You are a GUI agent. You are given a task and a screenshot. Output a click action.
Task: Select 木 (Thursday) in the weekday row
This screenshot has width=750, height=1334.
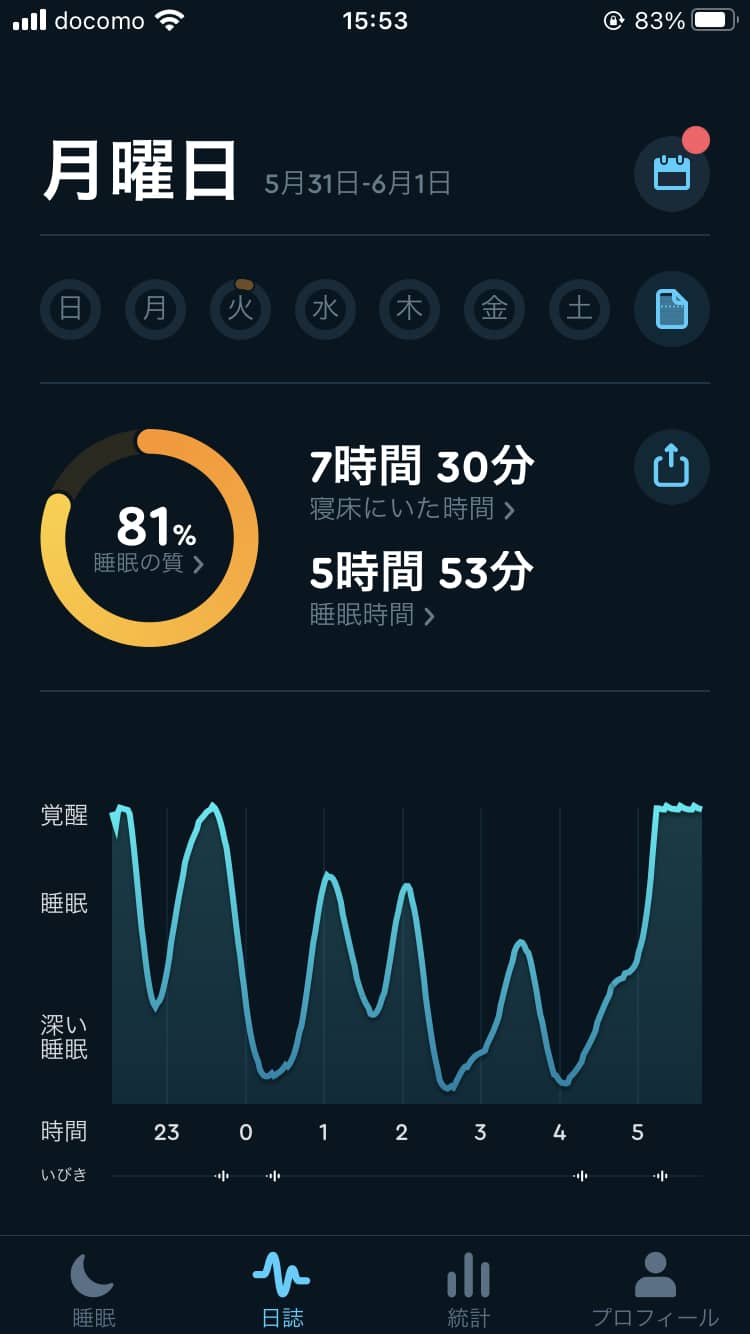pos(410,309)
